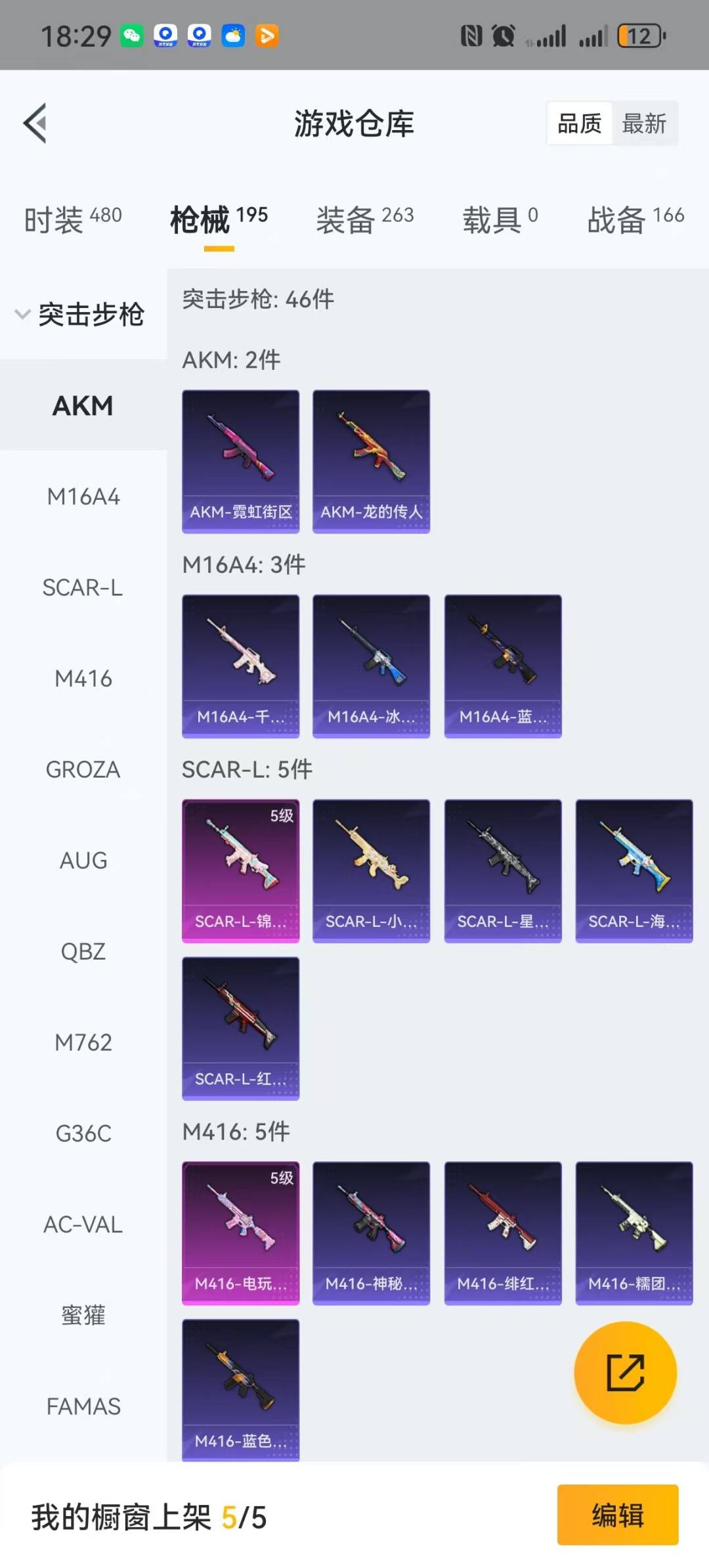Image resolution: width=709 pixels, height=1568 pixels.
Task: View the SCAR-L-海 skin card
Action: pos(634,871)
